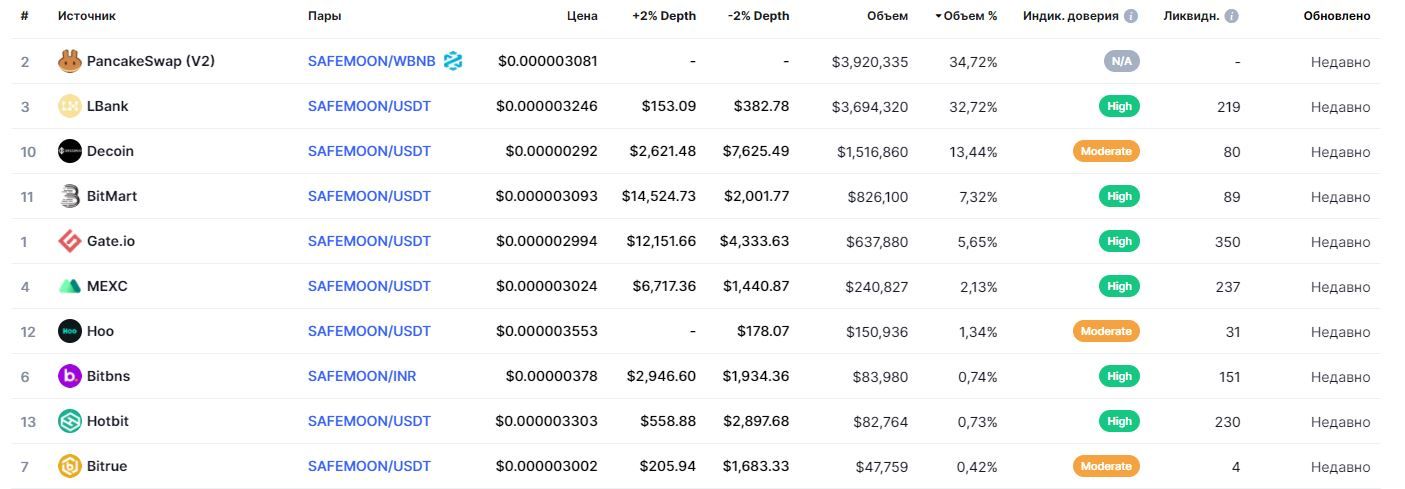Open SAFEMOON/USDT pair on the MEXC row
The height and width of the screenshot is (489, 1405).
pos(369,286)
